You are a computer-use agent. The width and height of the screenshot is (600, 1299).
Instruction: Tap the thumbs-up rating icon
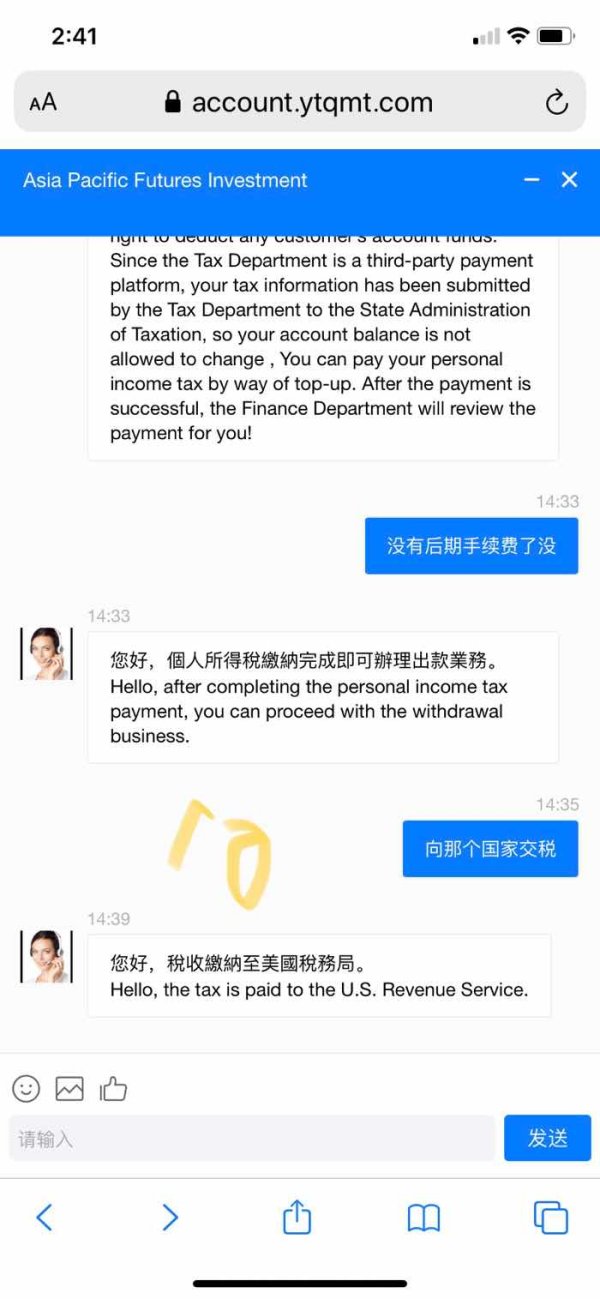click(113, 1088)
